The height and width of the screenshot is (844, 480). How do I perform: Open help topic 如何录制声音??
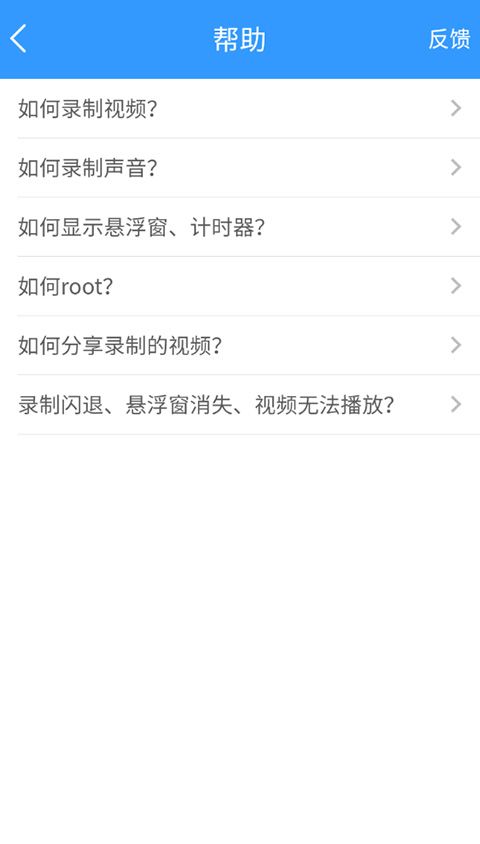[240, 168]
